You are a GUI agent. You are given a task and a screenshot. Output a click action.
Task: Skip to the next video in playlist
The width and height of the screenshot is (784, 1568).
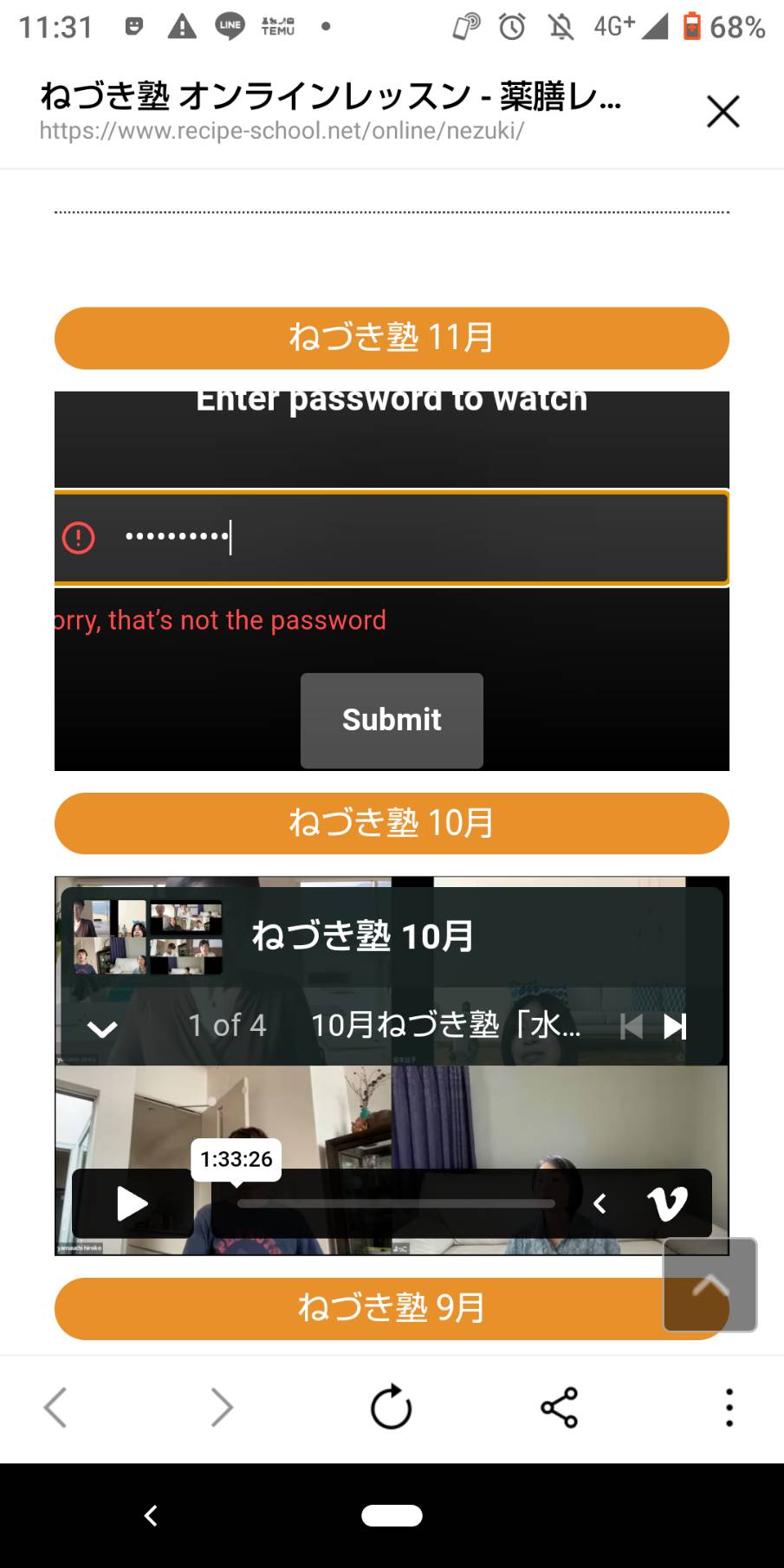point(675,1027)
